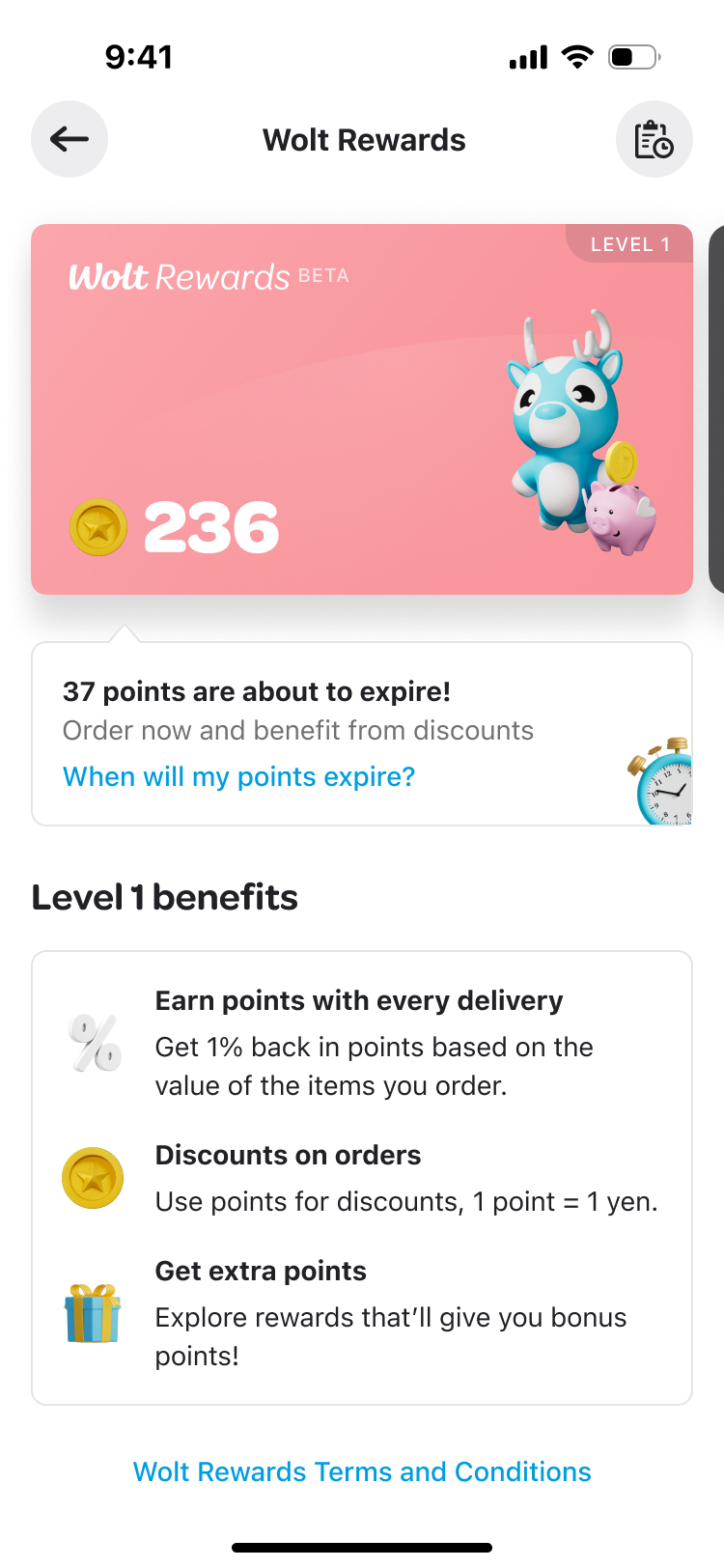The height and width of the screenshot is (1568, 724).
Task: Open the Level 1 Wolt Rewards card
Action: point(361,409)
